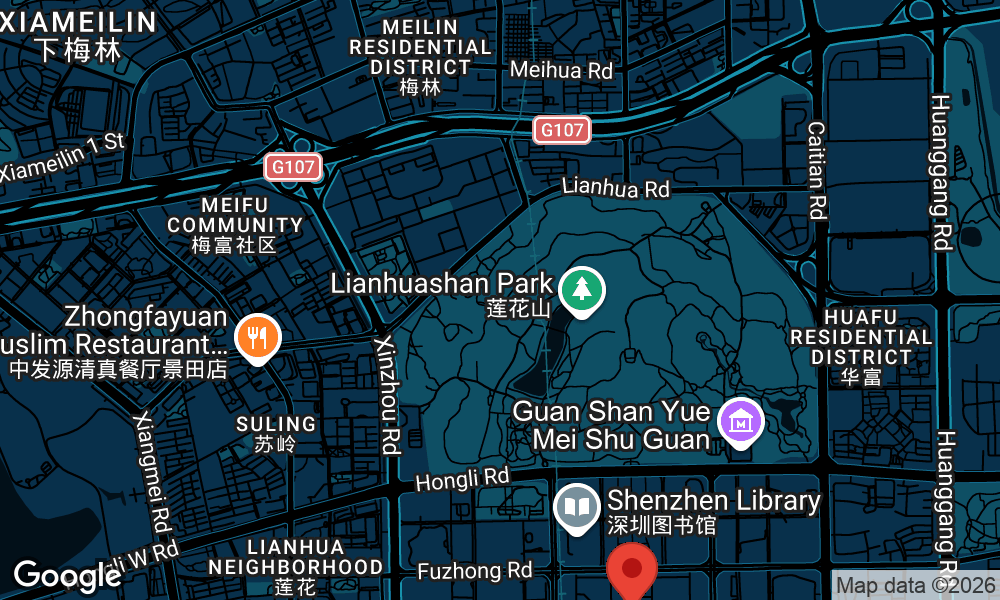Image resolution: width=1000 pixels, height=600 pixels.
Task: Tap the red location pin
Action: click(632, 569)
